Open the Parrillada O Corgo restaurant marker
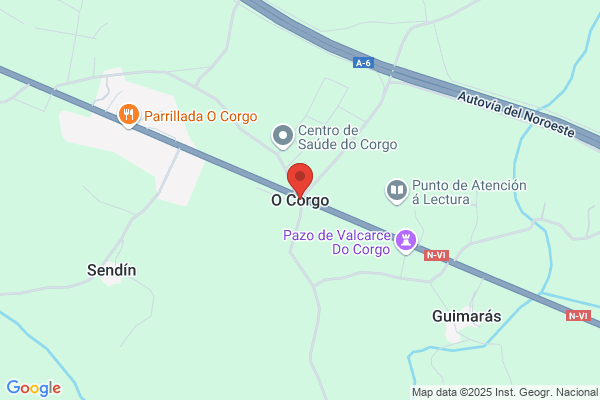The image size is (600, 400). click(x=129, y=115)
